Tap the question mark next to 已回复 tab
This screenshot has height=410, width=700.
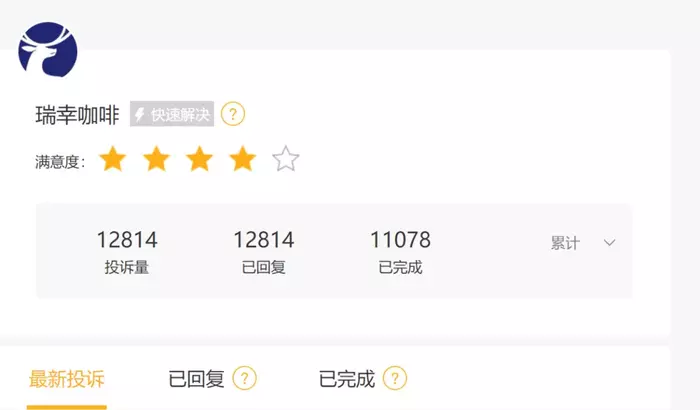245,379
